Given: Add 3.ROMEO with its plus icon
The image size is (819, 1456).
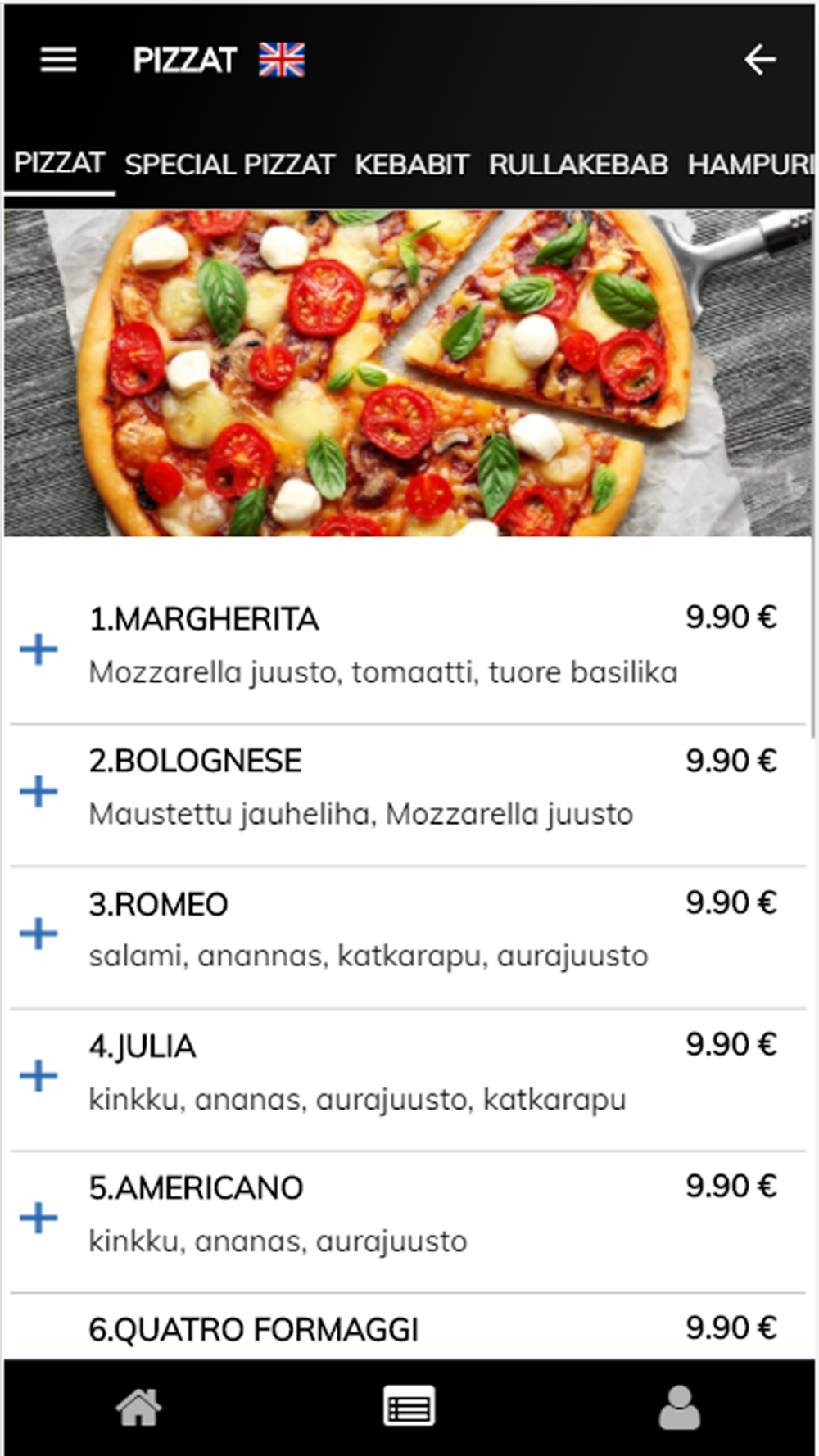Looking at the screenshot, I should pyautogui.click(x=38, y=934).
